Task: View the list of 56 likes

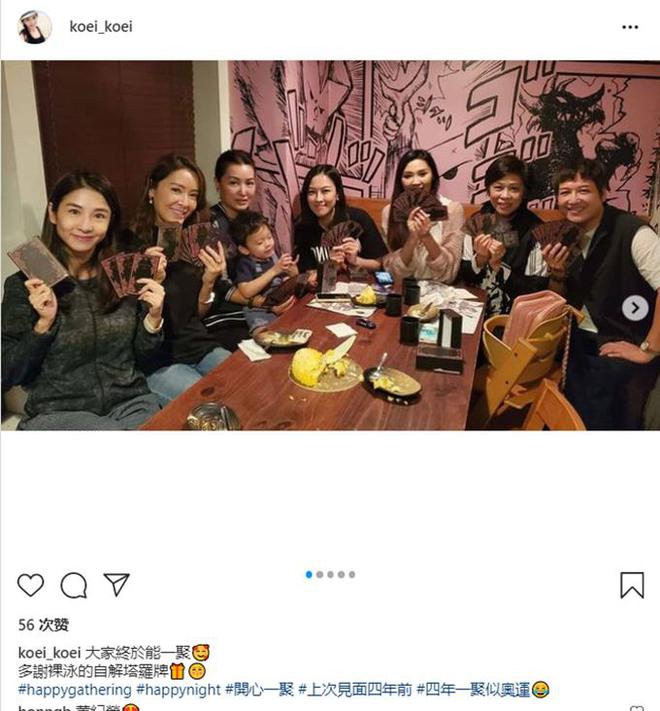Action: [43, 625]
